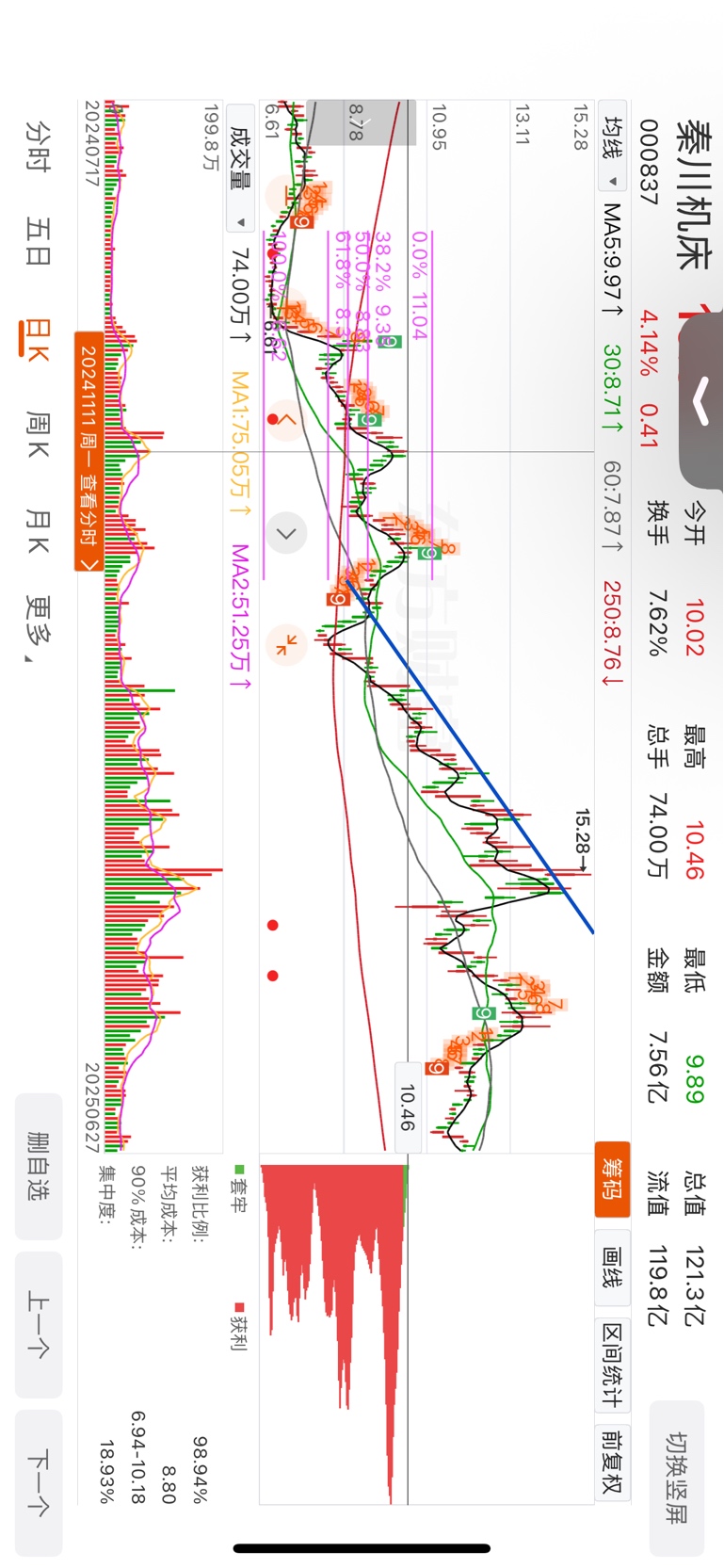724x1568 pixels.
Task: Go to next stock with 下一个
Action: pos(39,1482)
